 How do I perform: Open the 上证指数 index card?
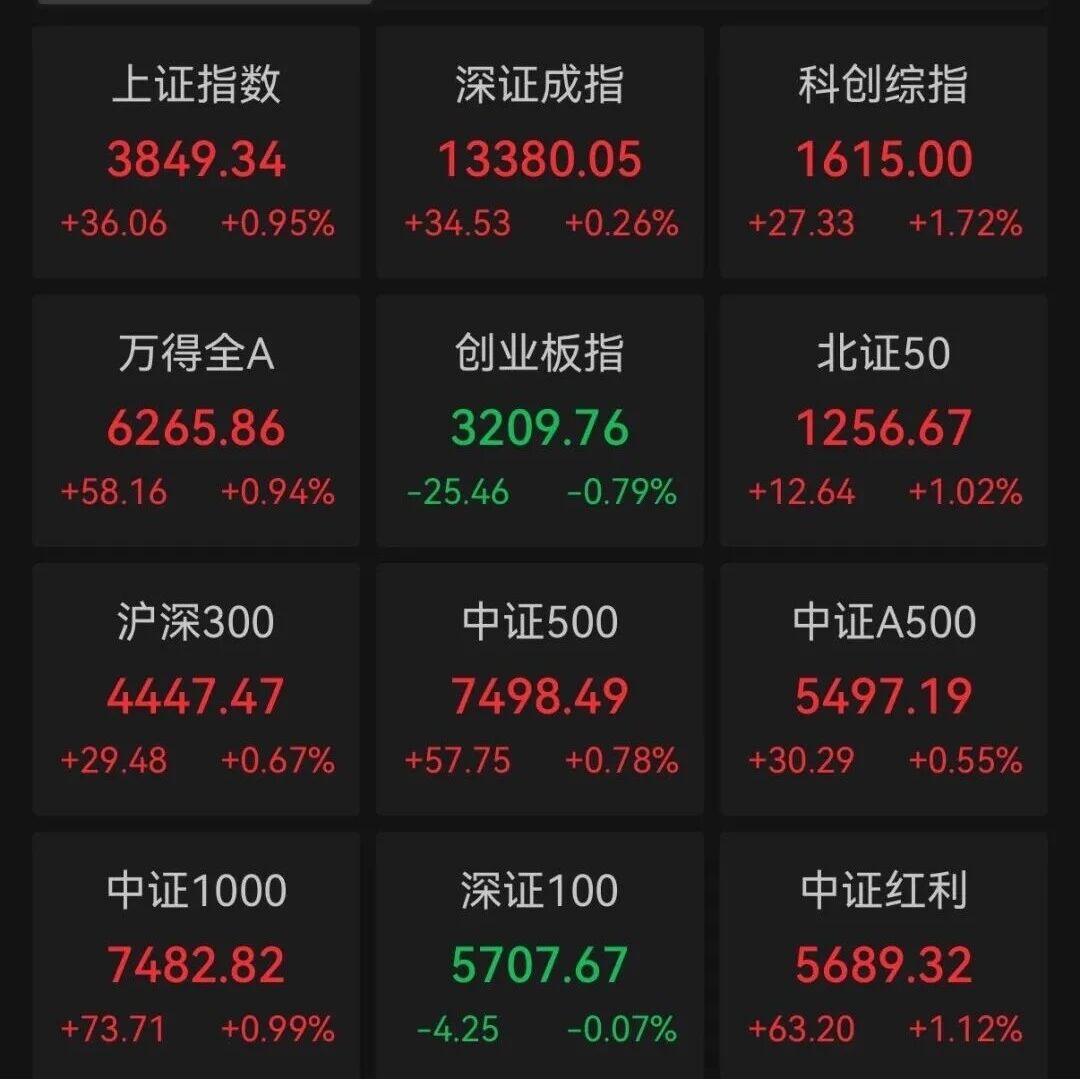click(196, 153)
